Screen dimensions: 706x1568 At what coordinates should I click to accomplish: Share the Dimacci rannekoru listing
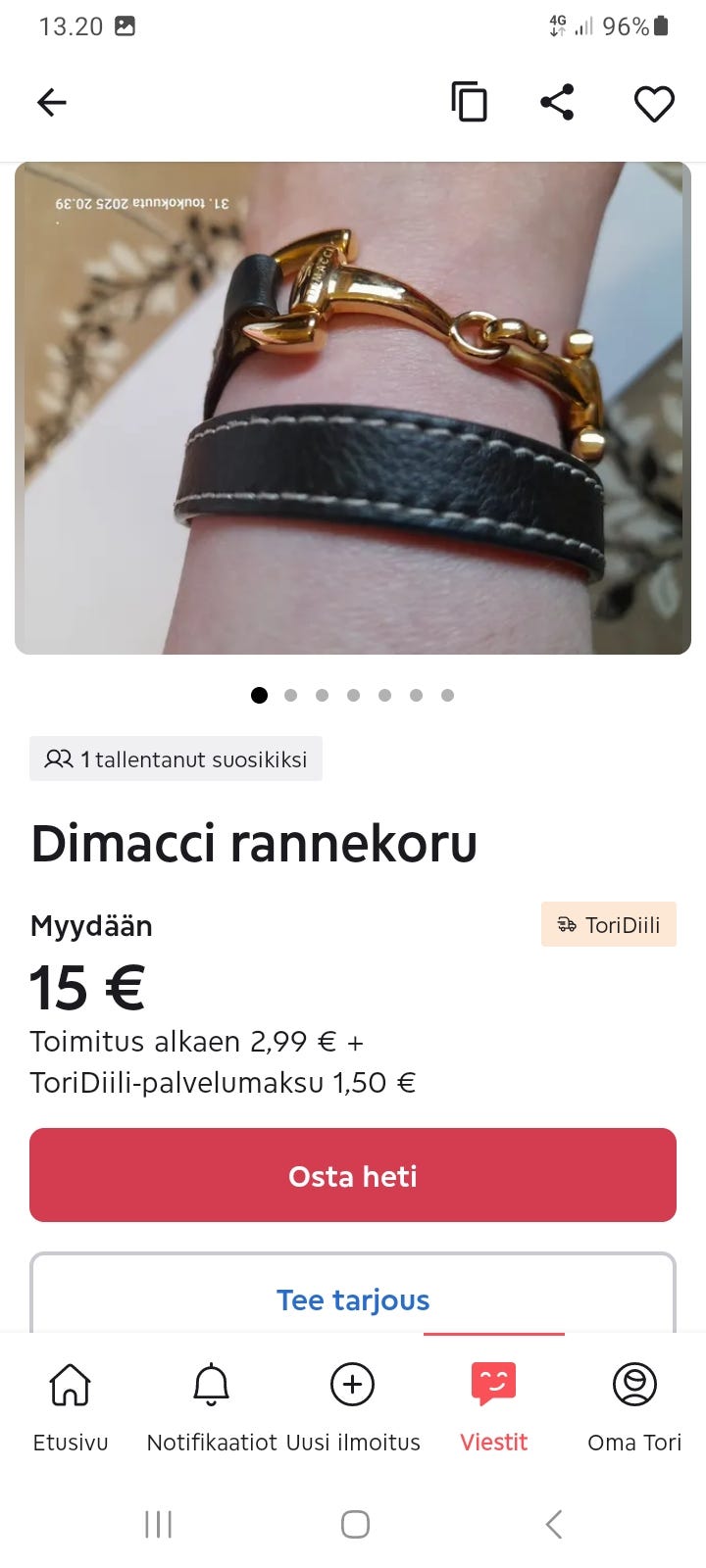pos(557,101)
